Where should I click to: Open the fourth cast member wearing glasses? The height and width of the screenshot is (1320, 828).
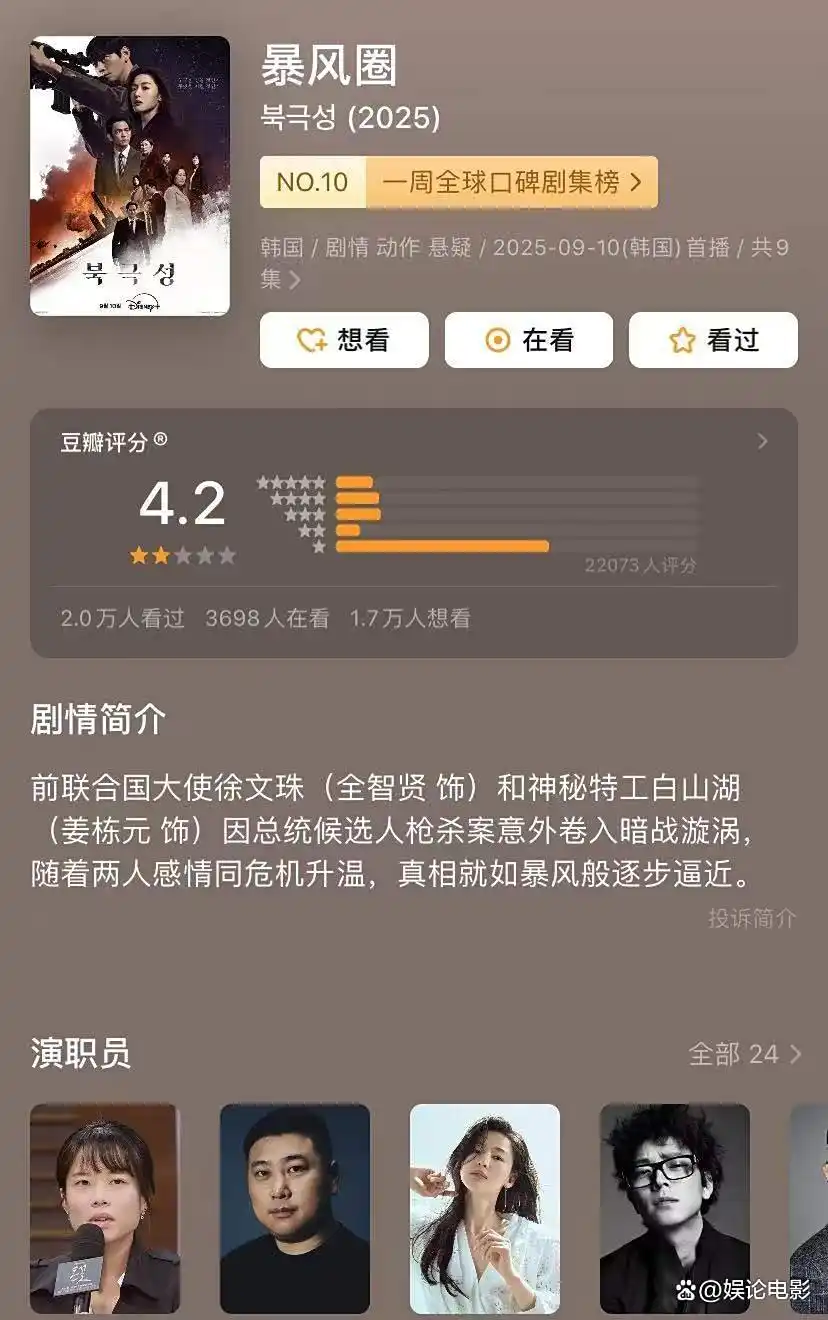675,1208
